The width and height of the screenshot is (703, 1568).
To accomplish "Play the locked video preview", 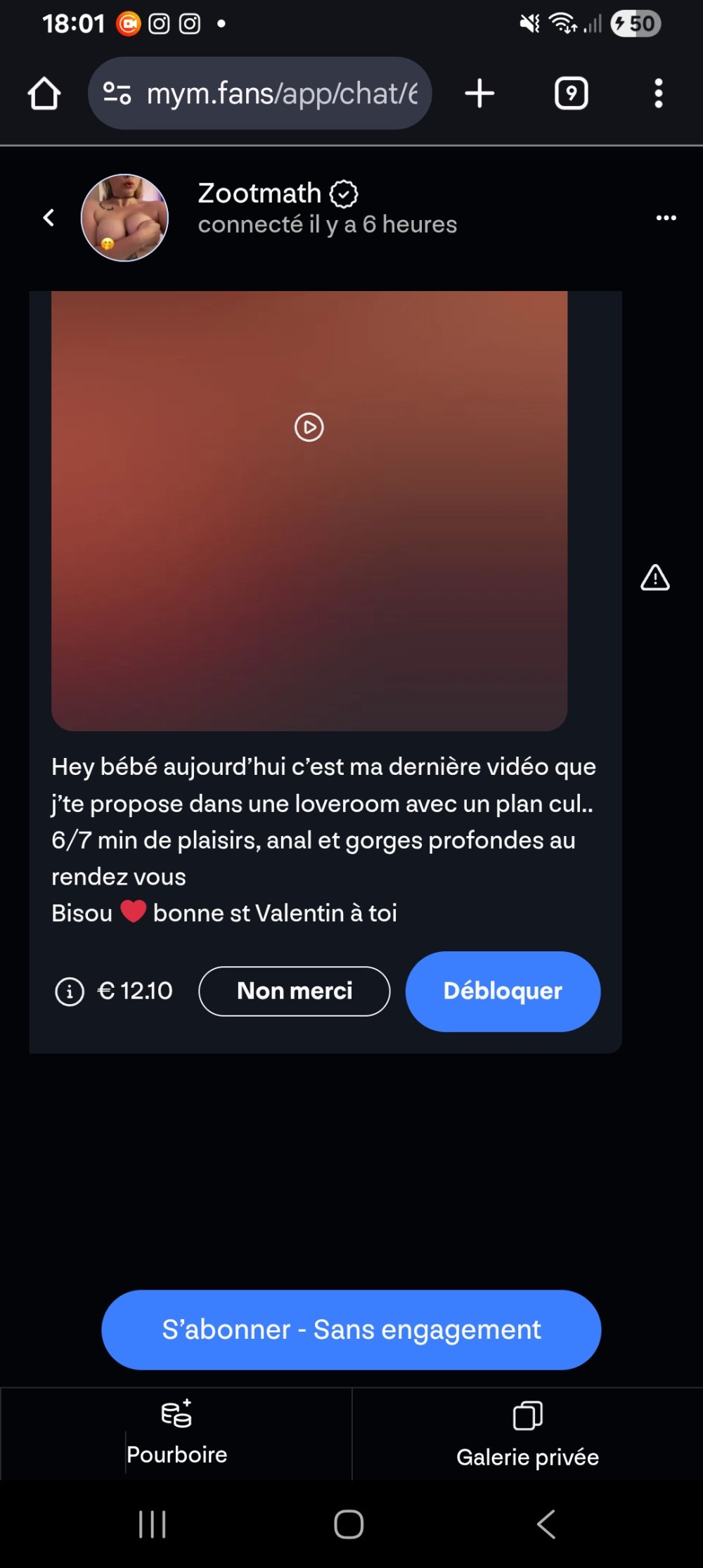I will (x=309, y=428).
